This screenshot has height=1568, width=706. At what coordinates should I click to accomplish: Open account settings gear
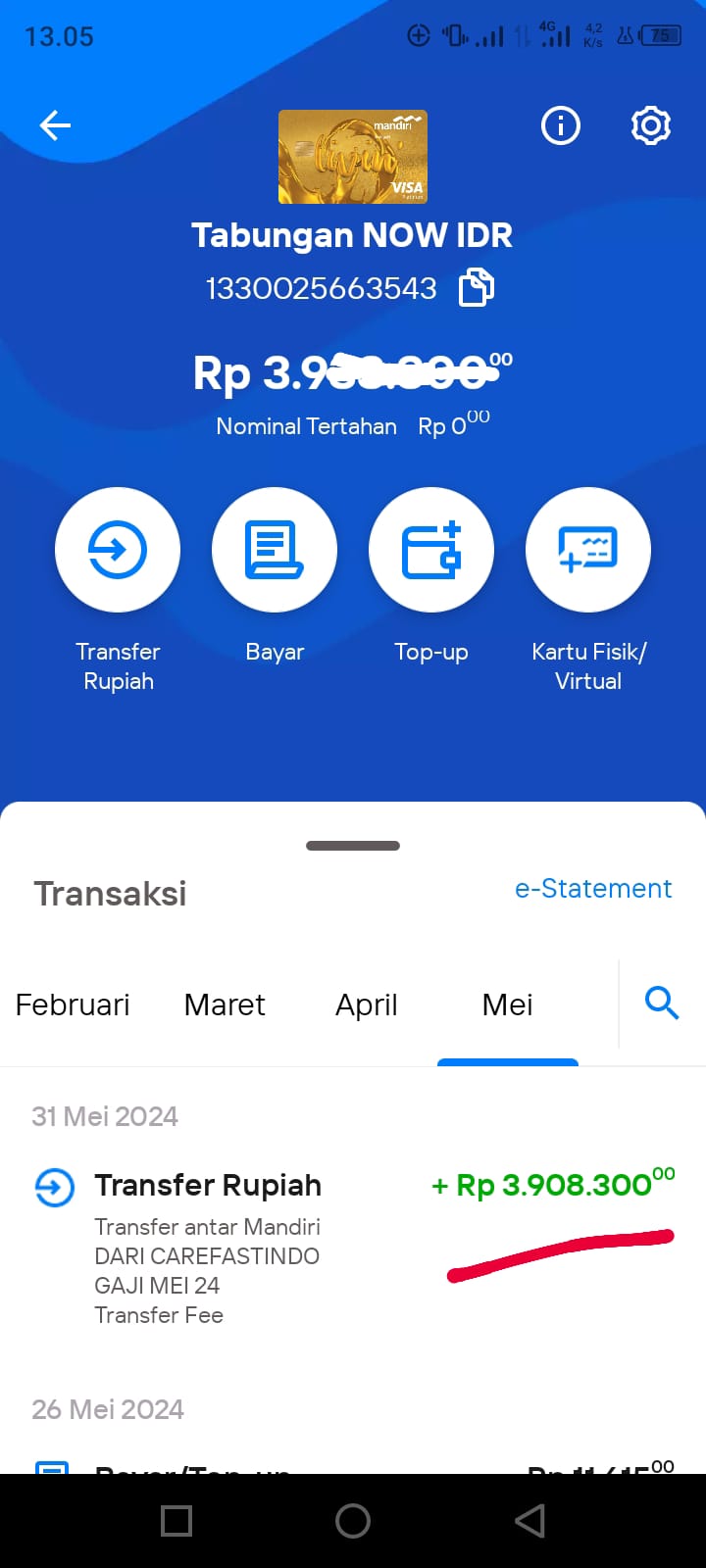pyautogui.click(x=651, y=125)
